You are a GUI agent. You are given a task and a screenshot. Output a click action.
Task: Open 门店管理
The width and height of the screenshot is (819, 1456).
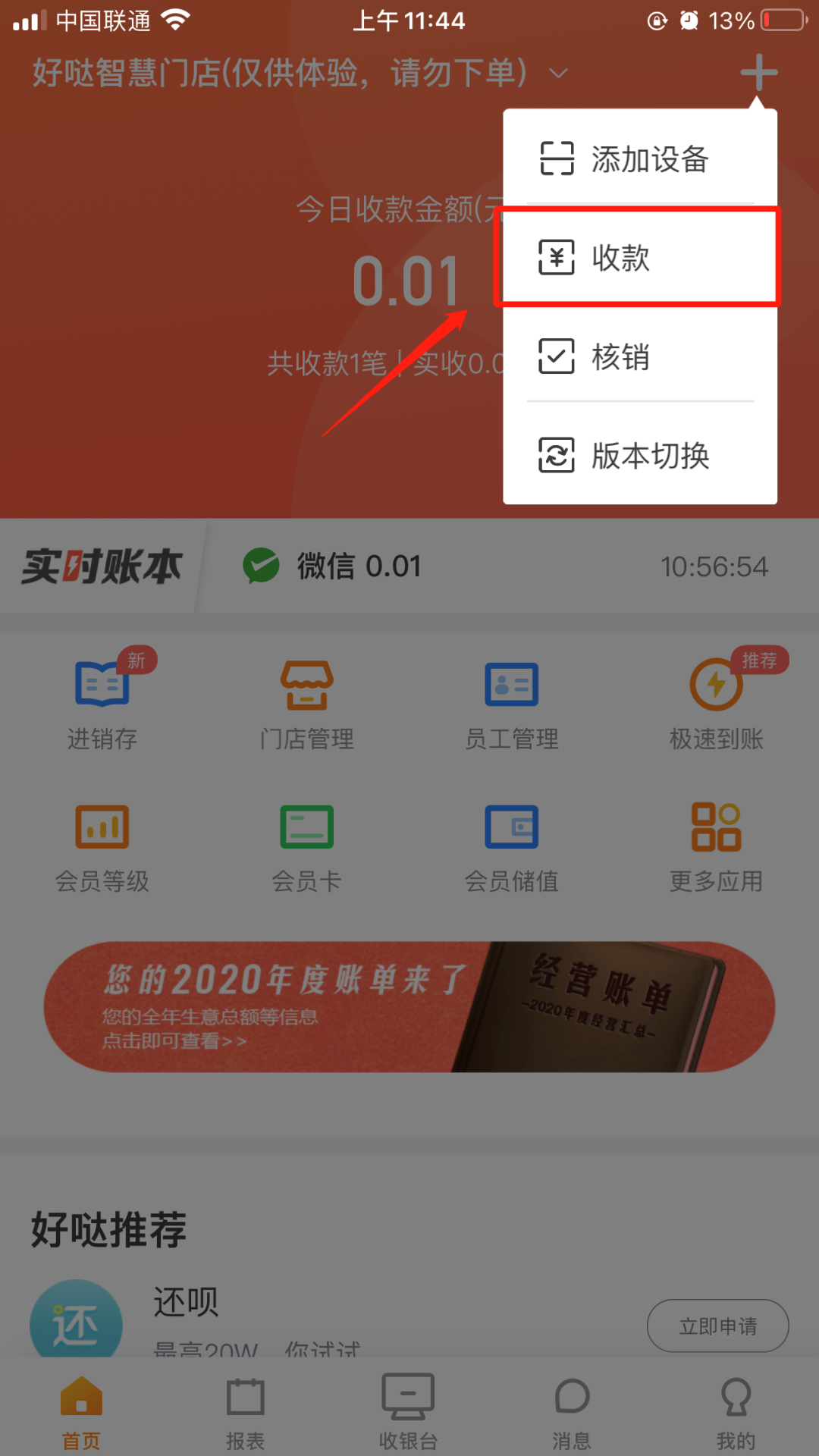(306, 701)
